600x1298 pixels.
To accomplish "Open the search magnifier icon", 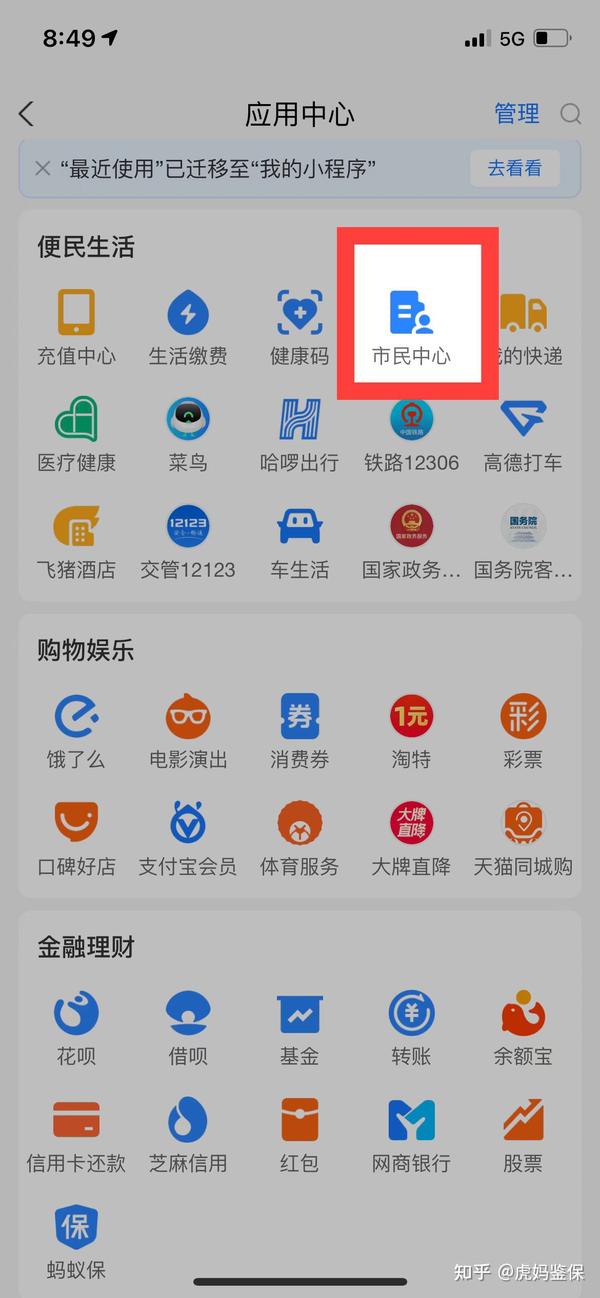I will (570, 114).
